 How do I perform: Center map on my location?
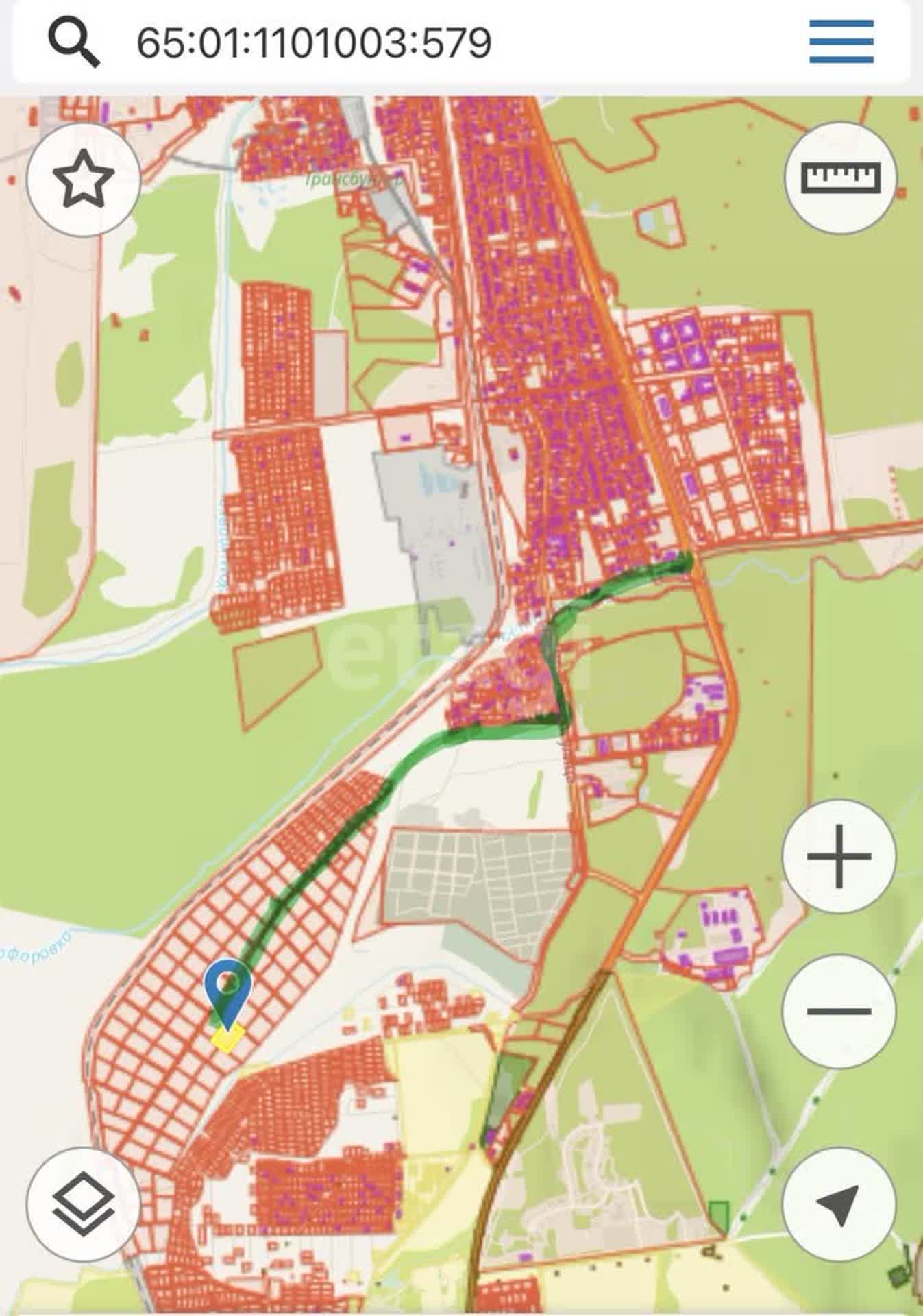pyautogui.click(x=839, y=1204)
